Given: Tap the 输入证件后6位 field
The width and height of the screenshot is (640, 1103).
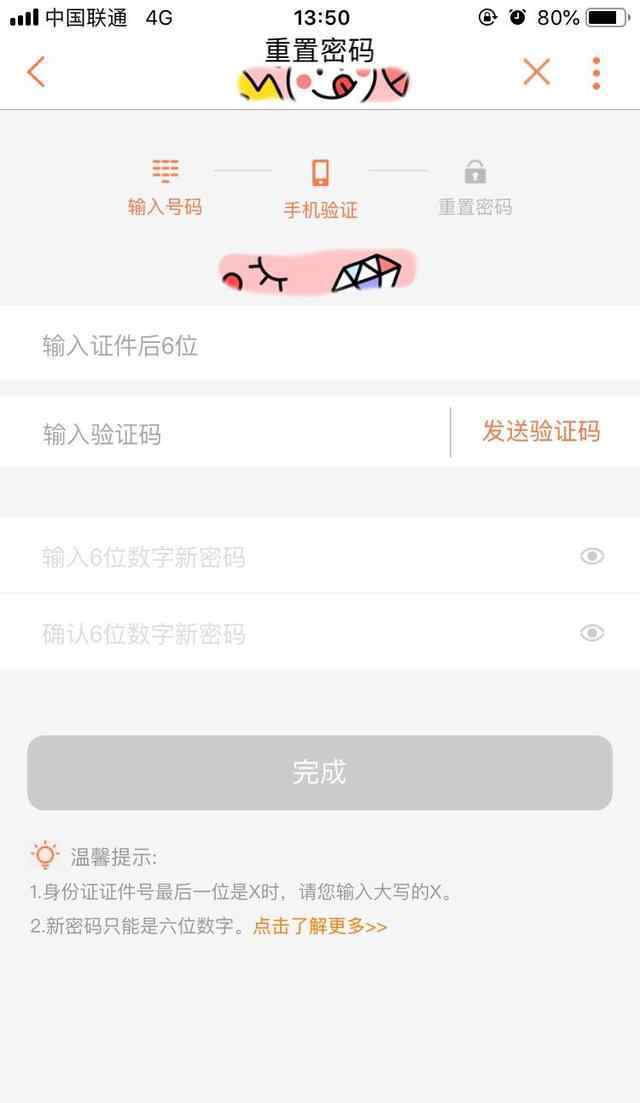Looking at the screenshot, I should 320,345.
